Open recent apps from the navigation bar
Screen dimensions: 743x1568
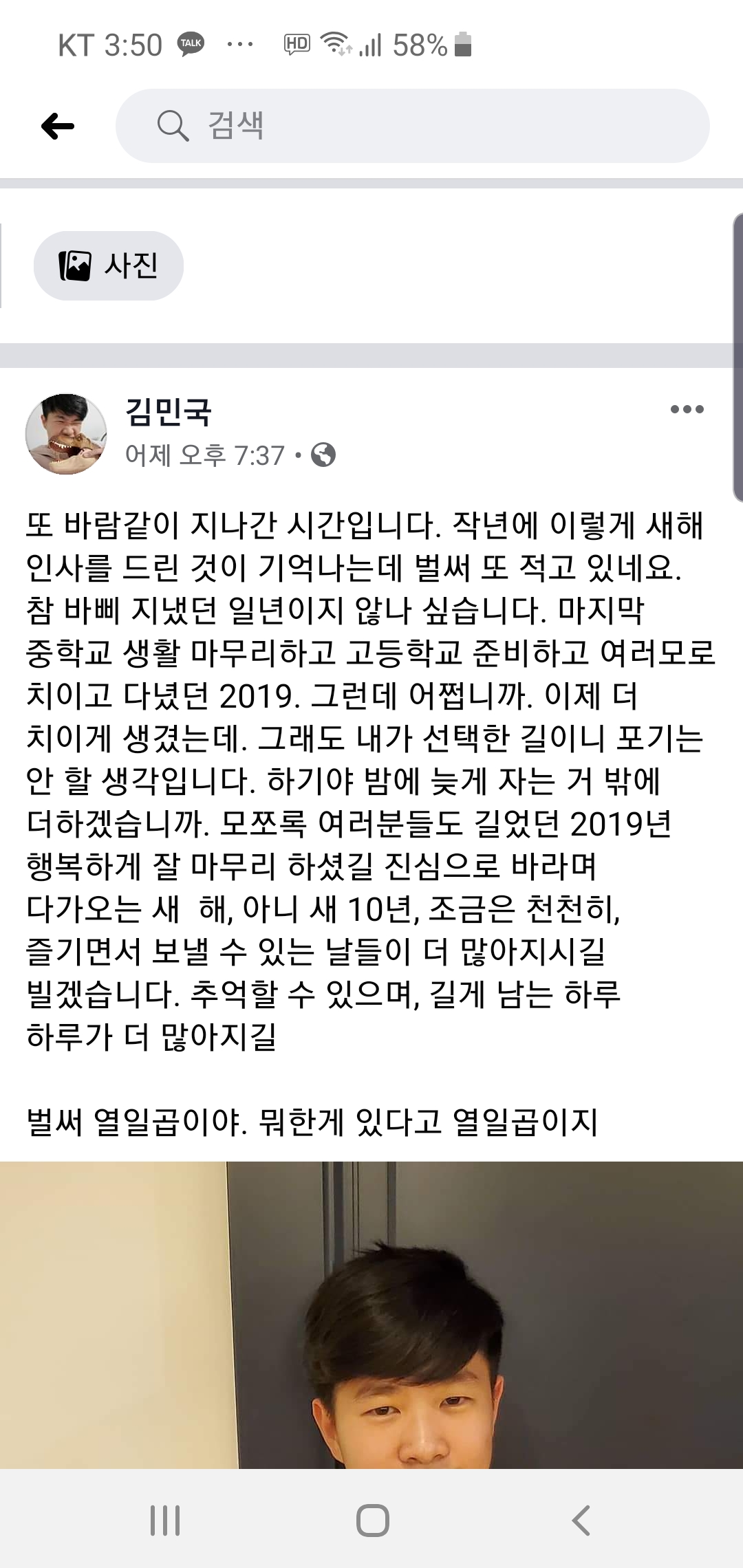point(165,1520)
